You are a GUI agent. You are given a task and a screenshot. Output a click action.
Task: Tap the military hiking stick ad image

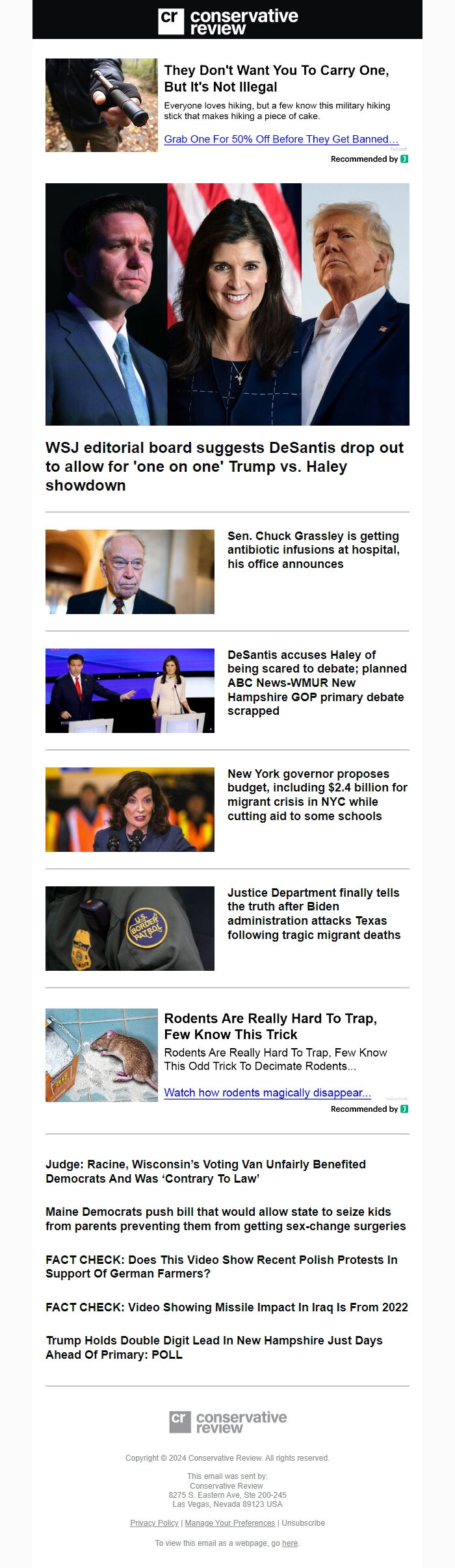pos(101,105)
